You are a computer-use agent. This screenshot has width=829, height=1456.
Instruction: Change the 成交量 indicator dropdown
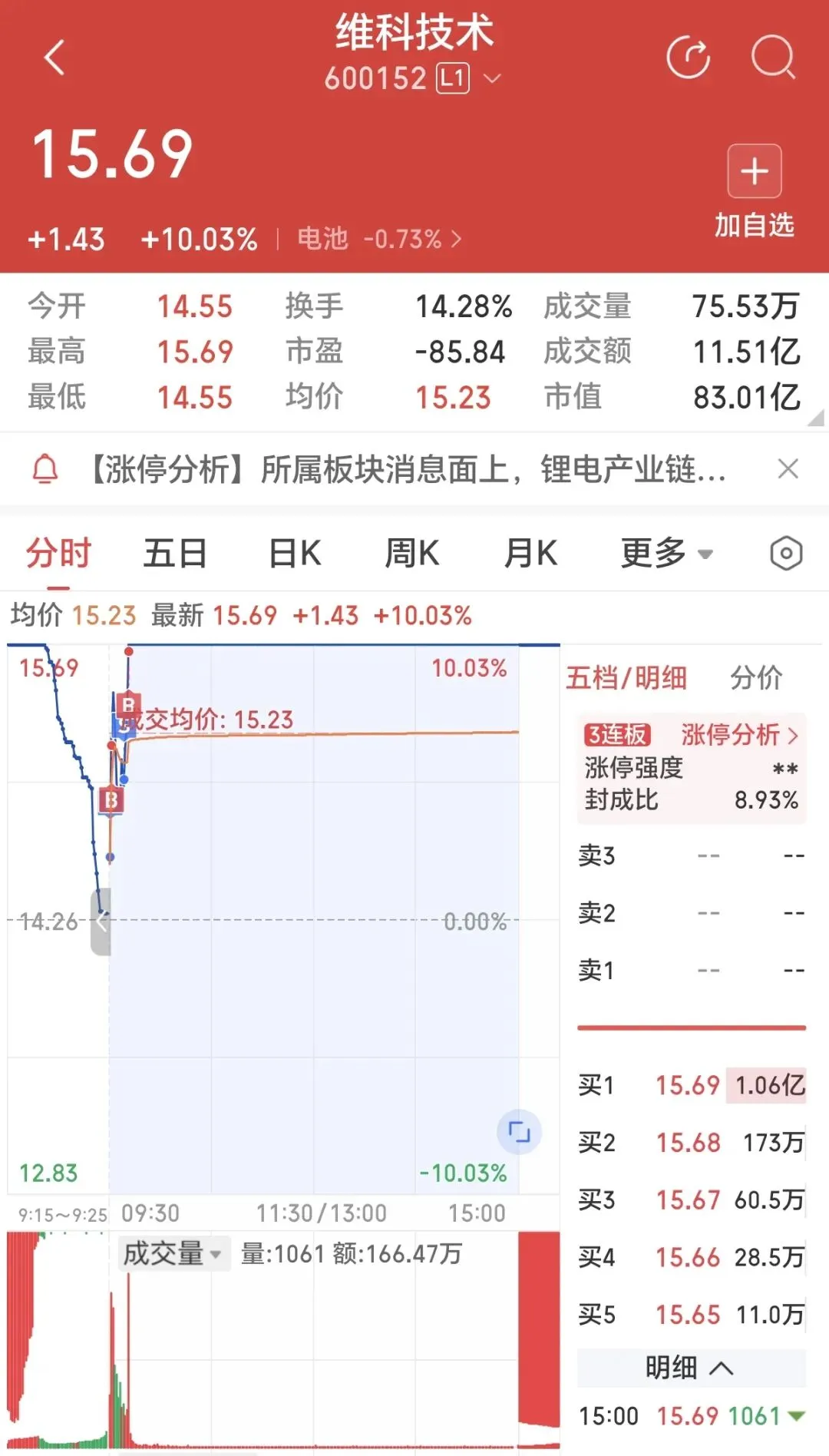[172, 1254]
